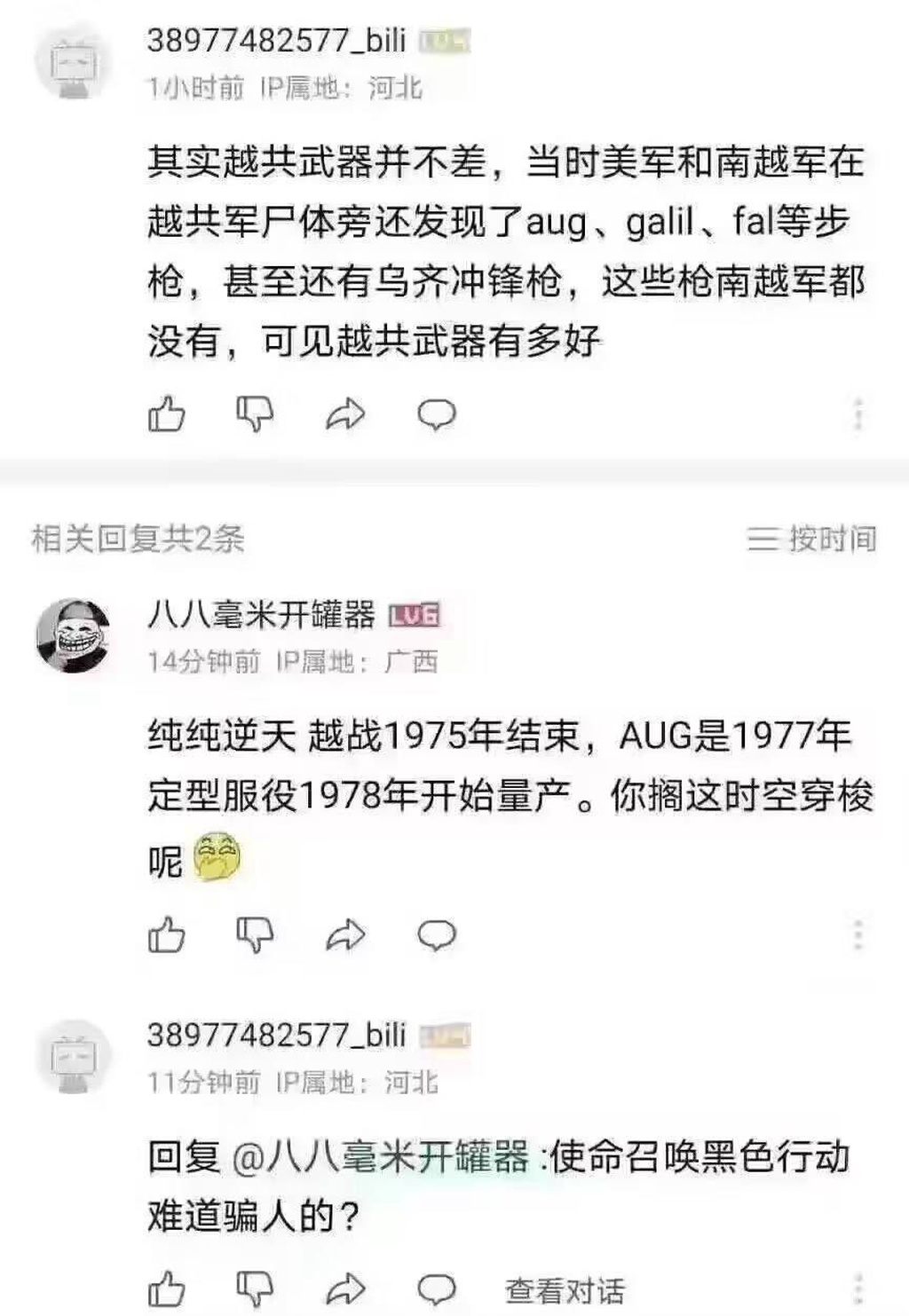Share the 使命召唤黑色行动 reply
Viewport: 909px width, 1316px height.
345,1289
